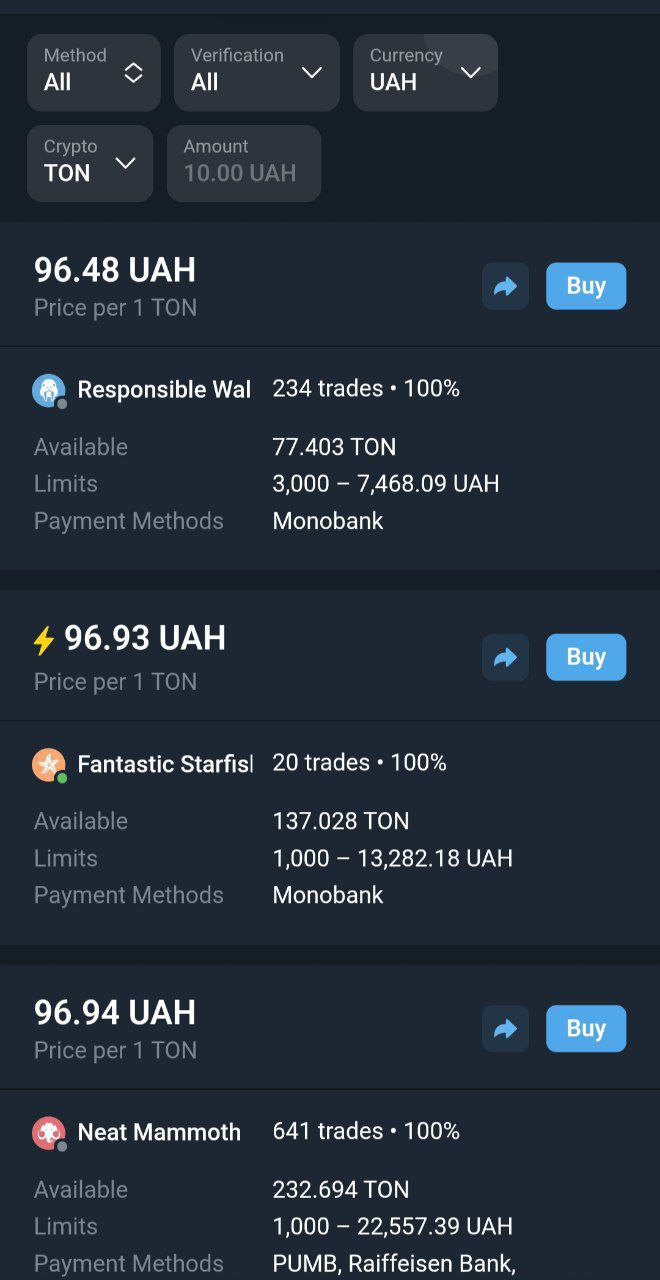This screenshot has height=1280, width=660.
Task: Change the Currency from UAH
Action: click(x=425, y=72)
